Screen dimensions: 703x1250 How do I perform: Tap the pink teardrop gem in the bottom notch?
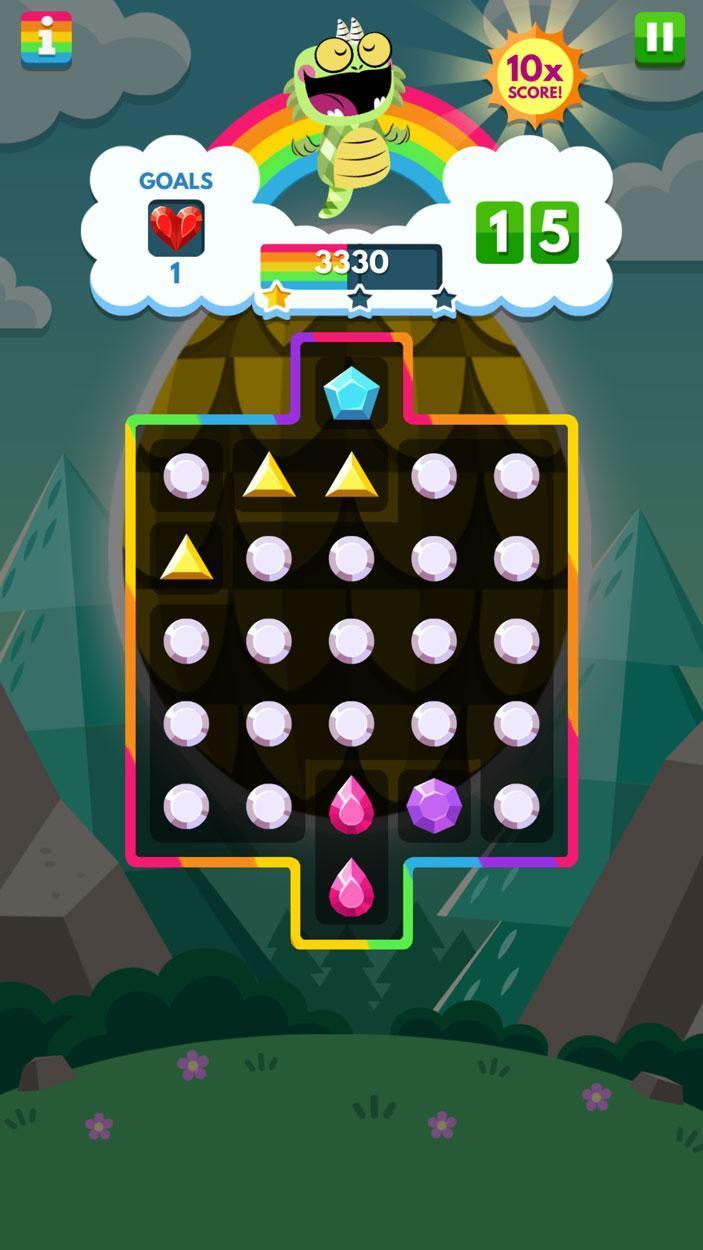pos(351,887)
